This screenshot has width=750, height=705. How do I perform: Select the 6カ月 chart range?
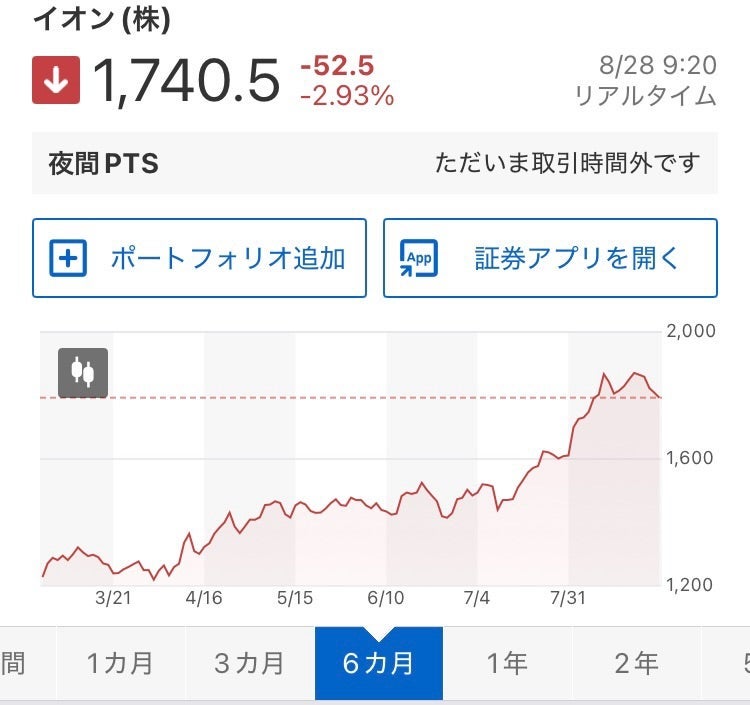(x=378, y=663)
